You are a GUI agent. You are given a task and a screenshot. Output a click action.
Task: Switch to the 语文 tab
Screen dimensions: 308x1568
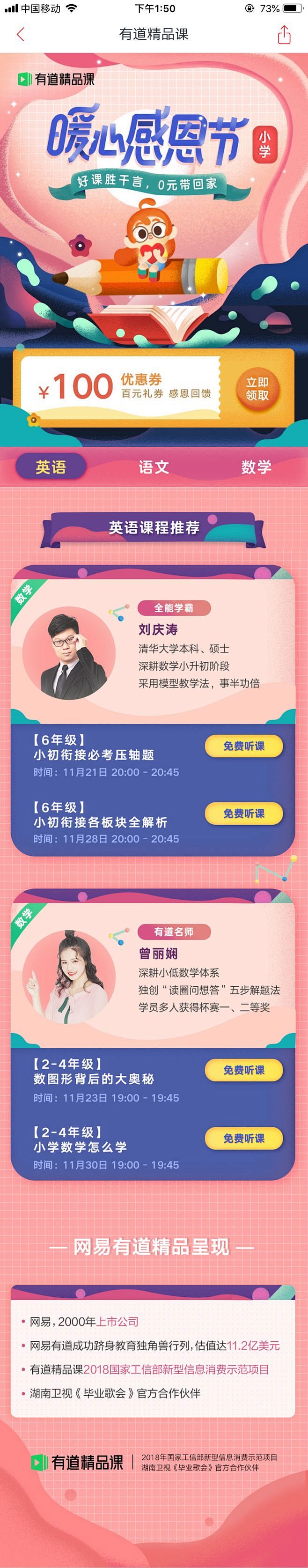click(x=154, y=467)
